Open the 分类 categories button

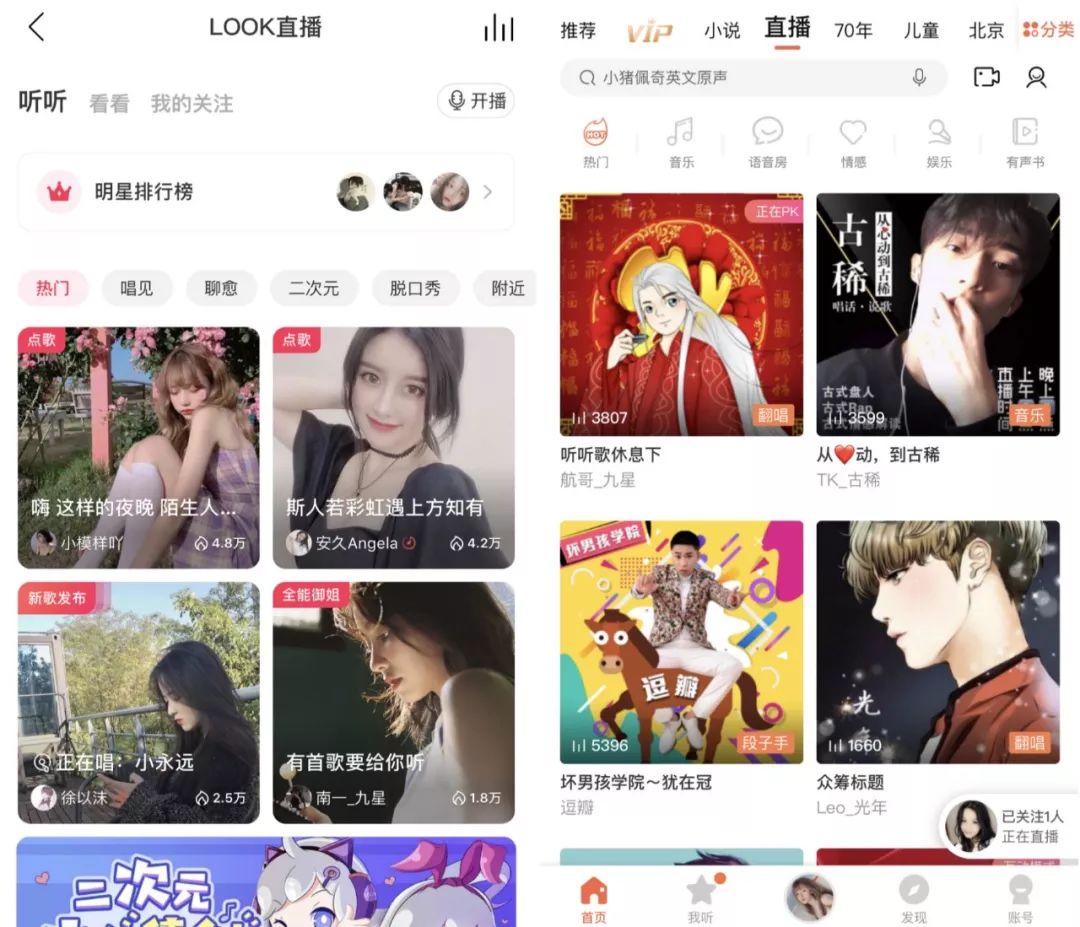1048,30
